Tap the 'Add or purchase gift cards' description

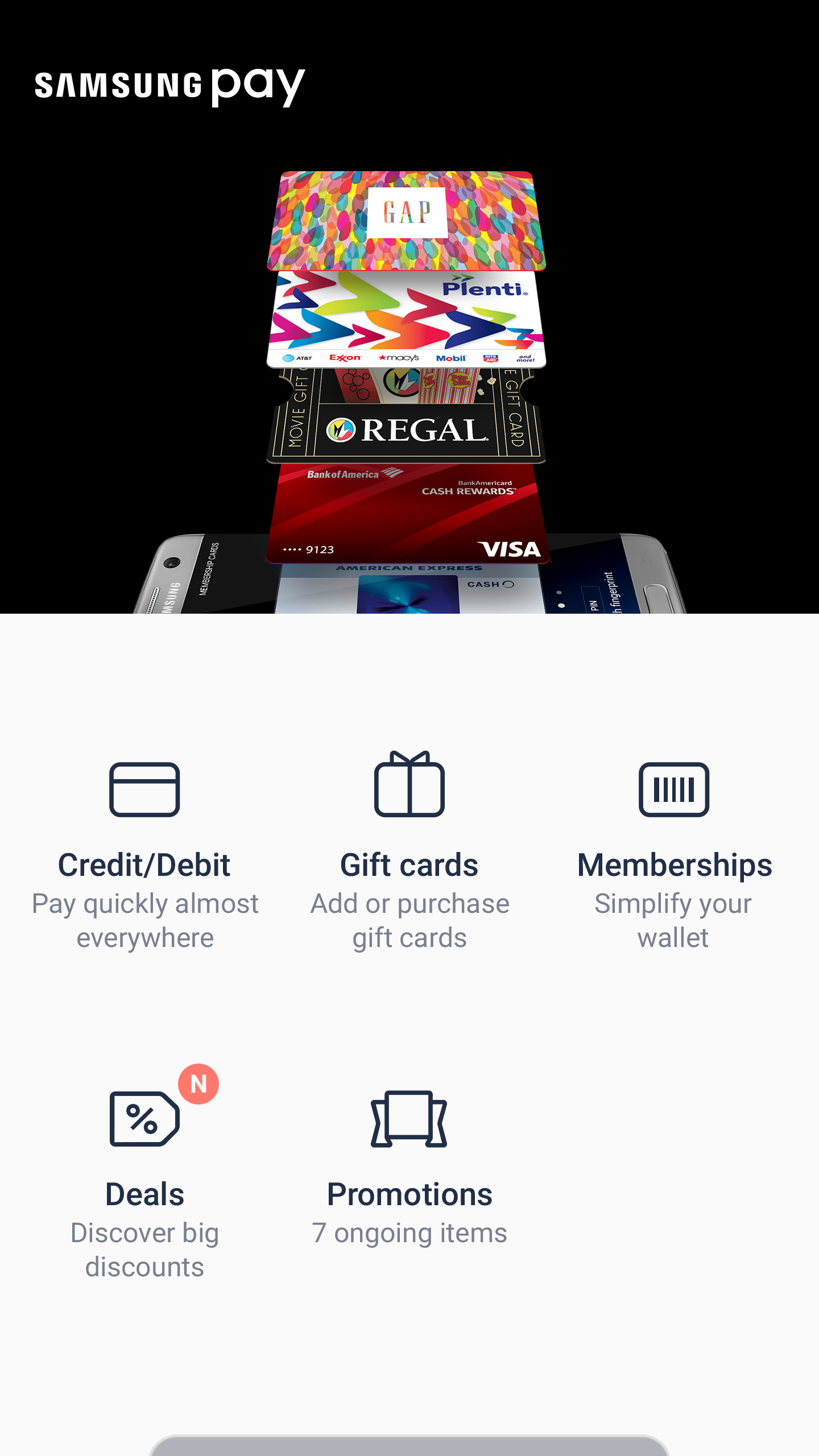pos(409,920)
